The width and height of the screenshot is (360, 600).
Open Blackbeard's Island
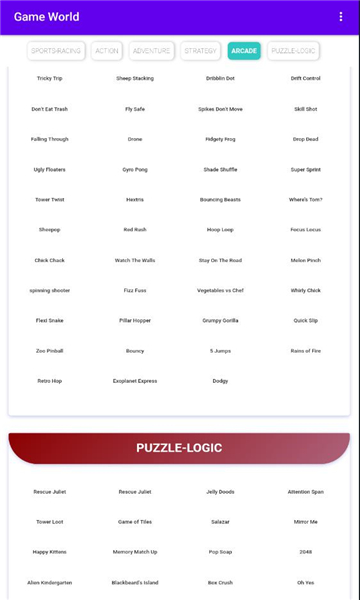[x=135, y=582]
